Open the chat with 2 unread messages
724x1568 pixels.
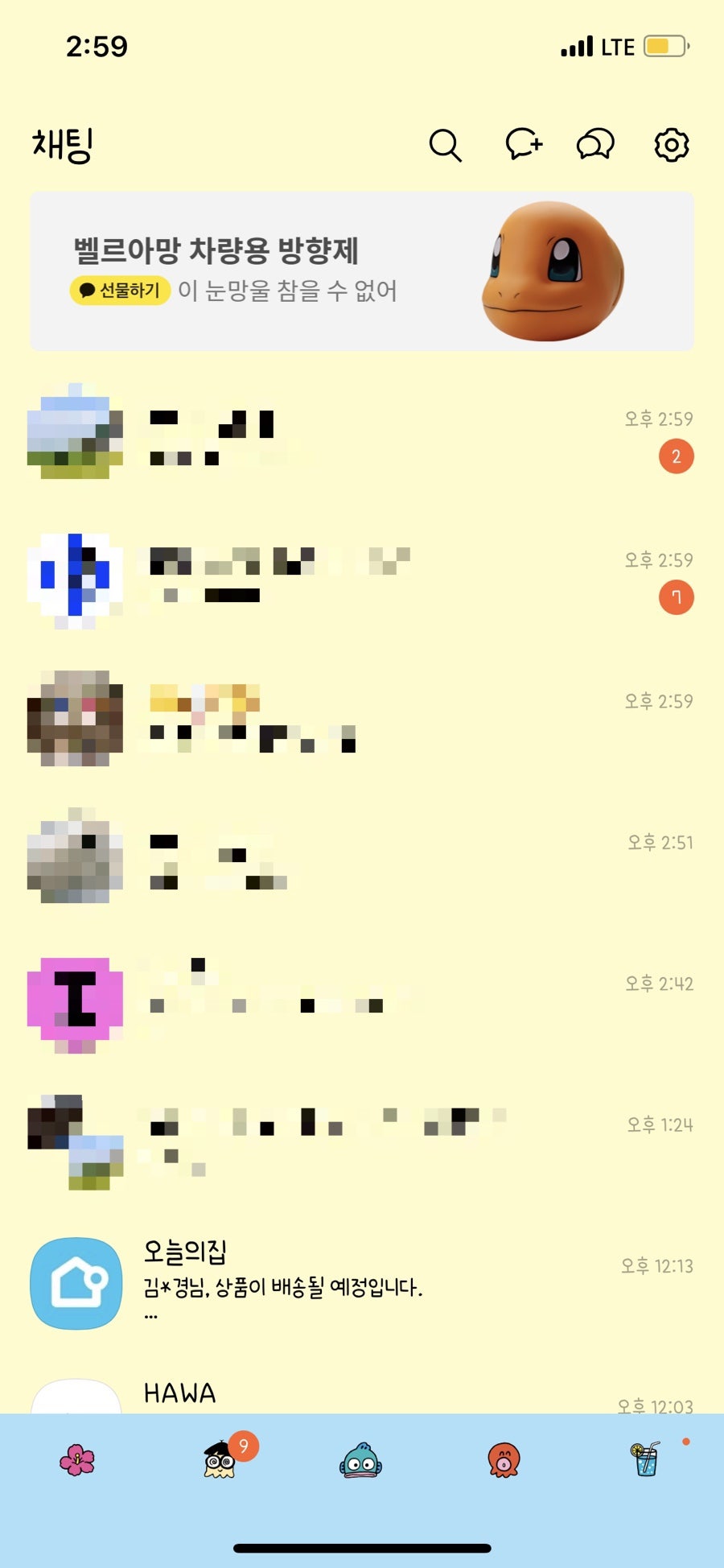[362, 437]
